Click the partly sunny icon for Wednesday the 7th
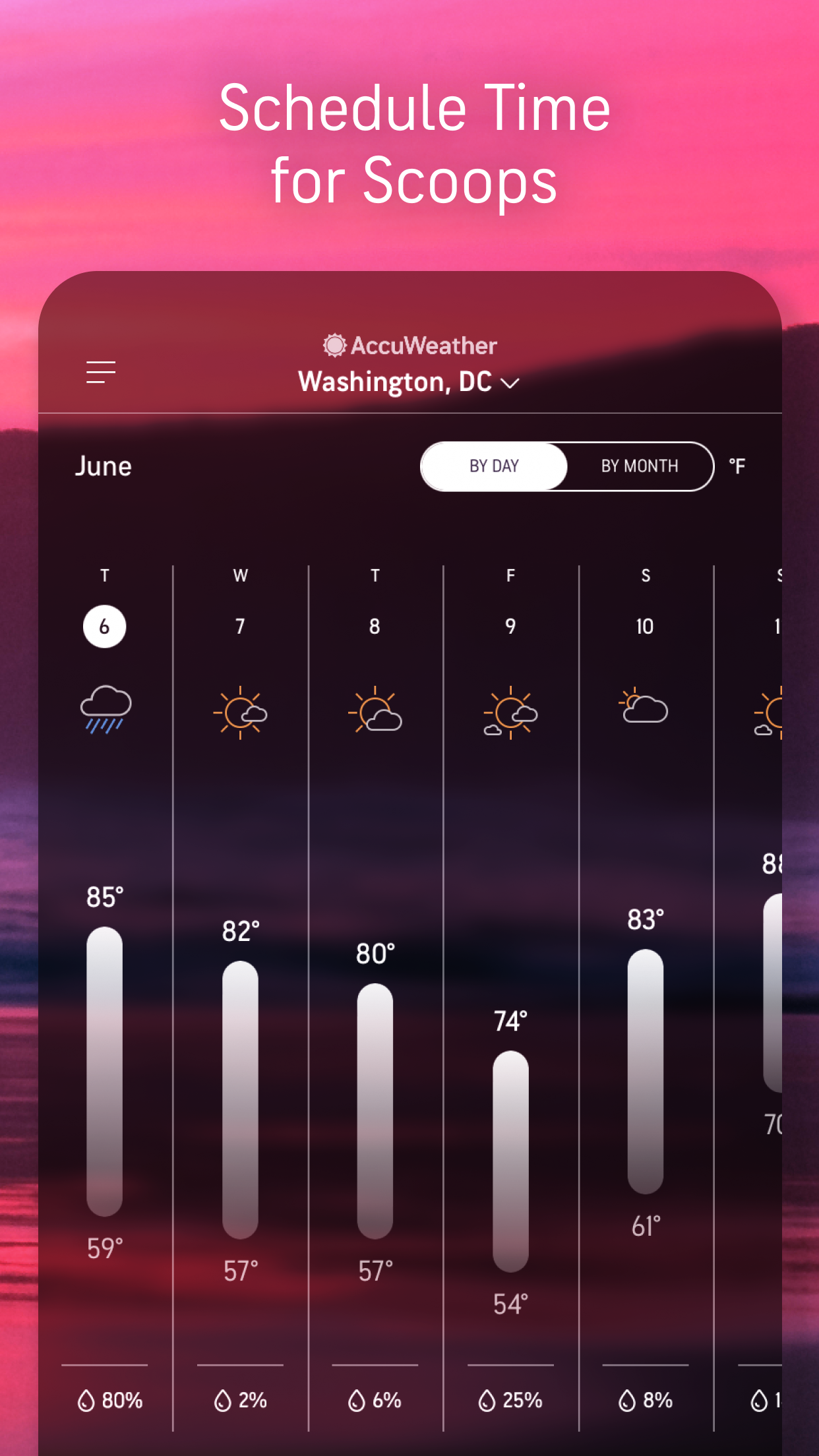819x1456 pixels. pos(241,712)
